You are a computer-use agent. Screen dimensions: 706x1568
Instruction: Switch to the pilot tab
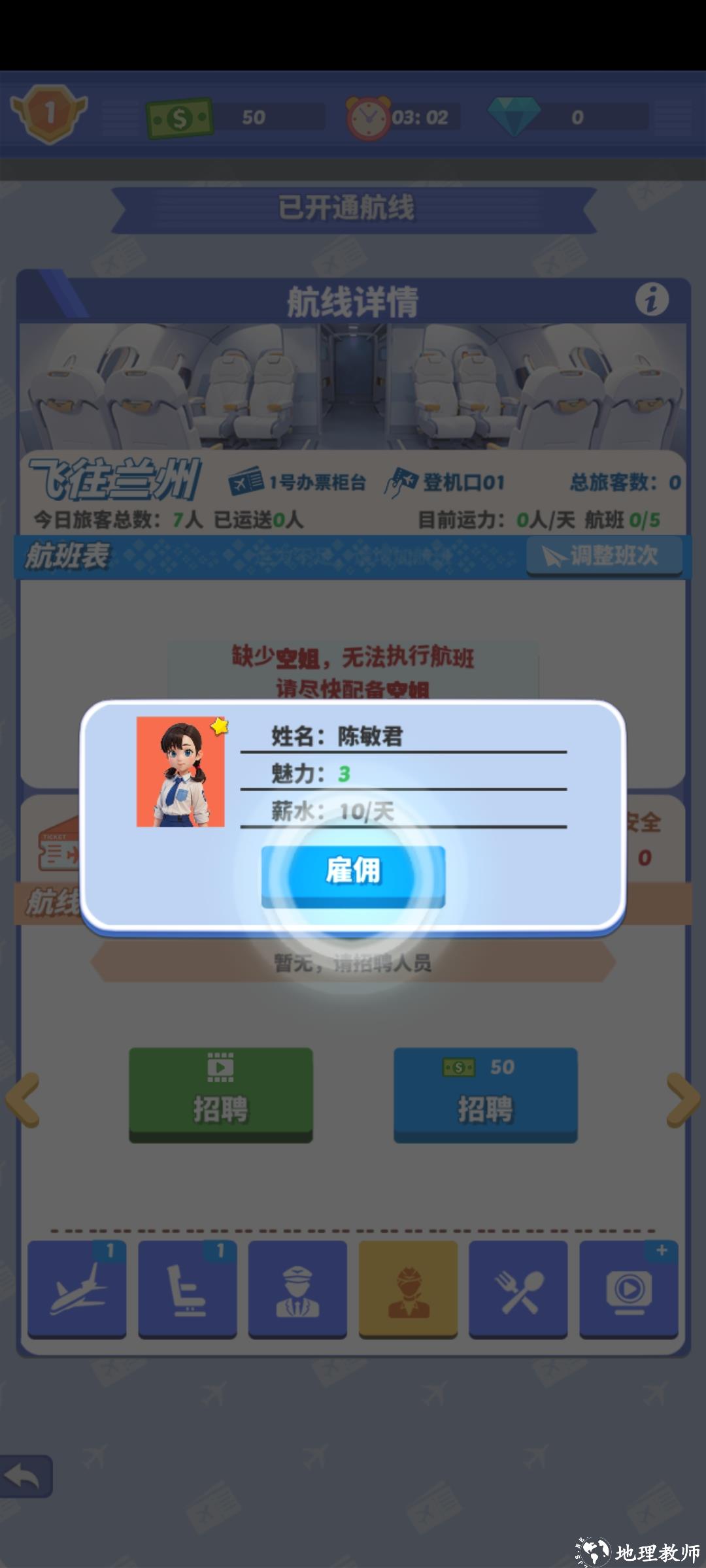click(297, 1289)
